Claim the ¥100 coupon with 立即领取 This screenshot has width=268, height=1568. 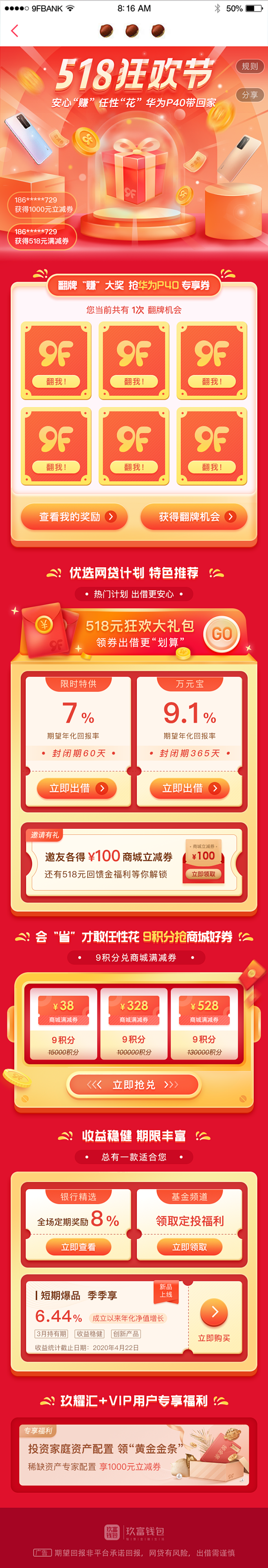pyautogui.click(x=203, y=873)
